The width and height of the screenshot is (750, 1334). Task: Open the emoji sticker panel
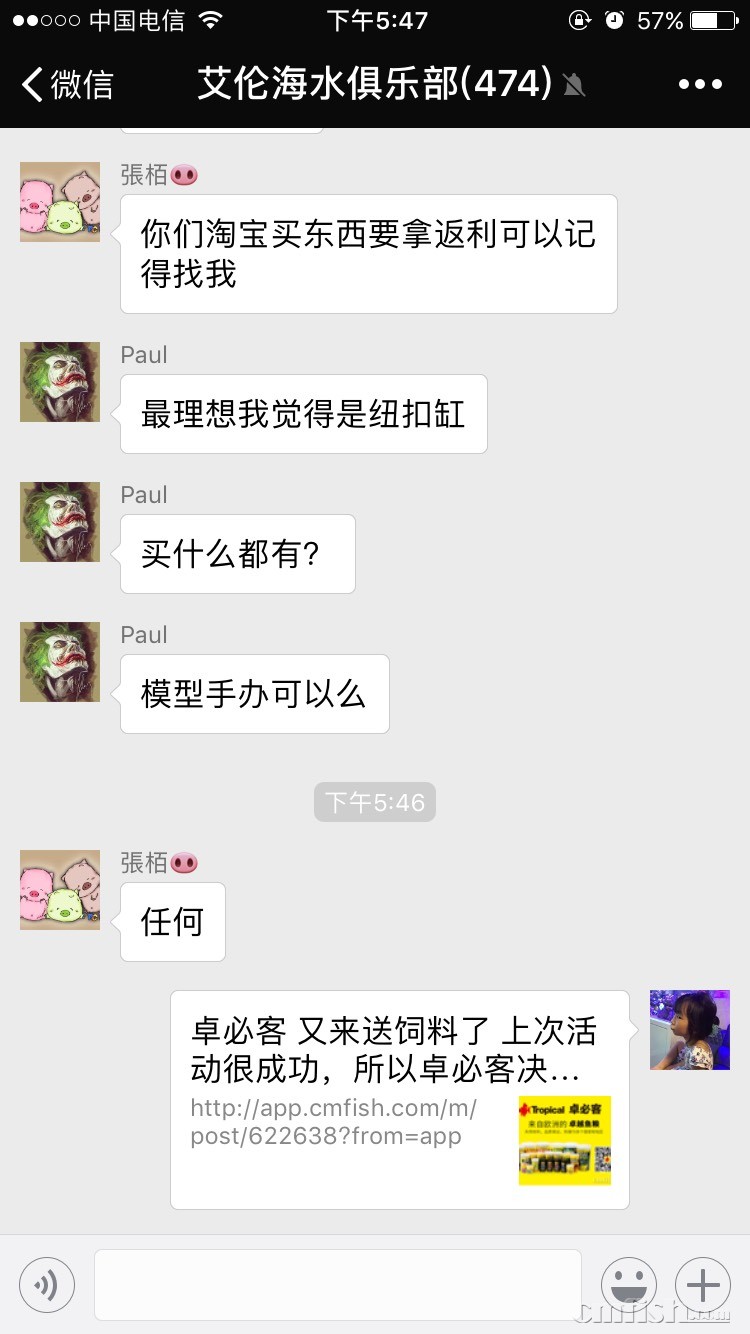[628, 1285]
